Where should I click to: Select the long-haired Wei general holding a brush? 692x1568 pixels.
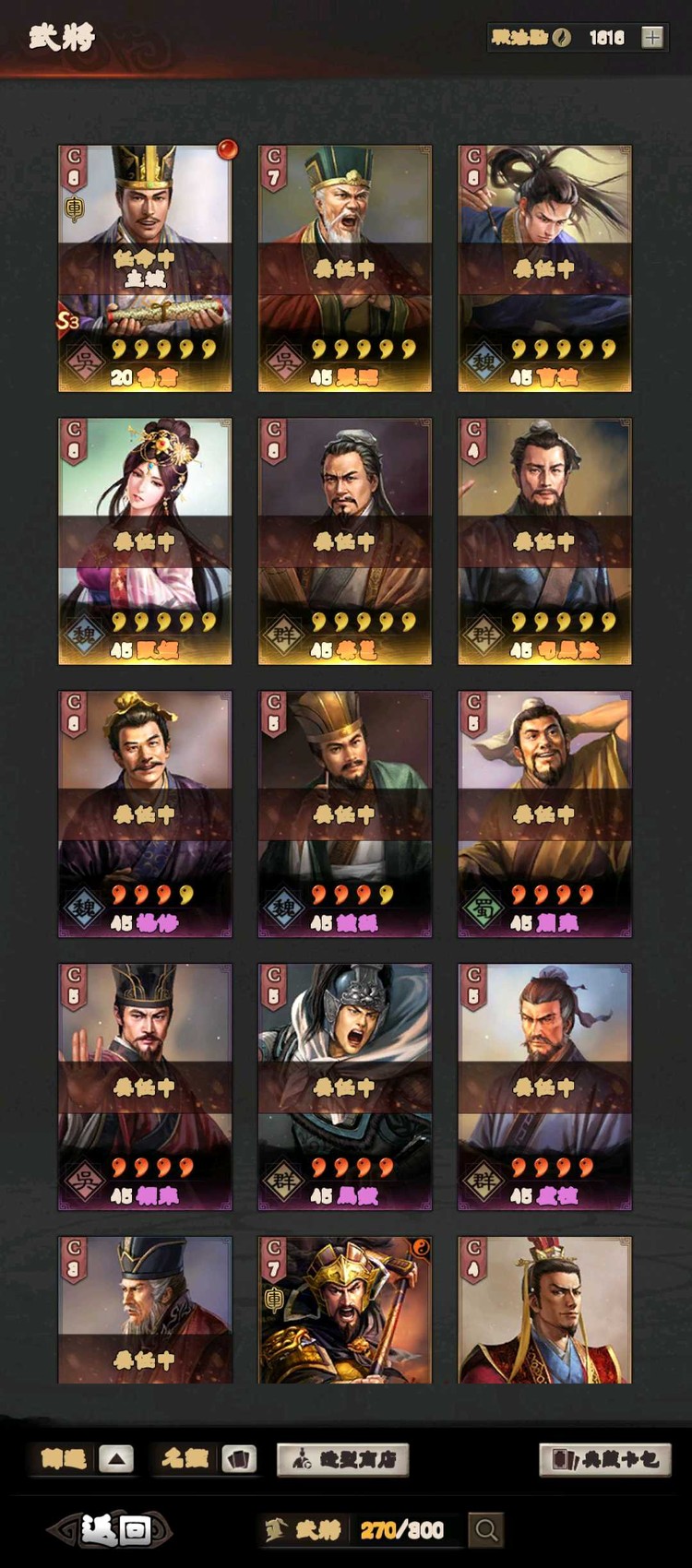point(544,268)
